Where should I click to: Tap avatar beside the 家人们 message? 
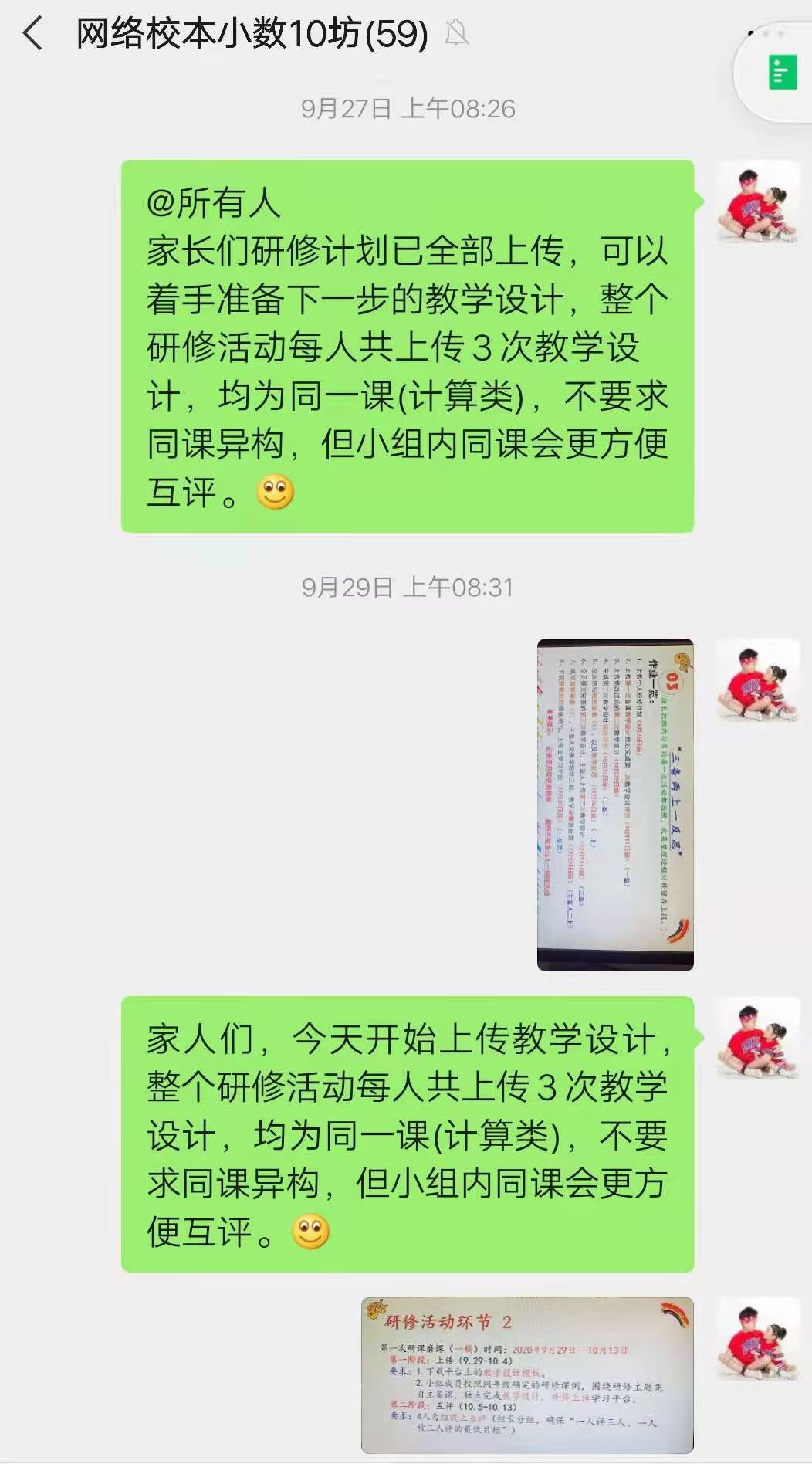(x=757, y=1039)
